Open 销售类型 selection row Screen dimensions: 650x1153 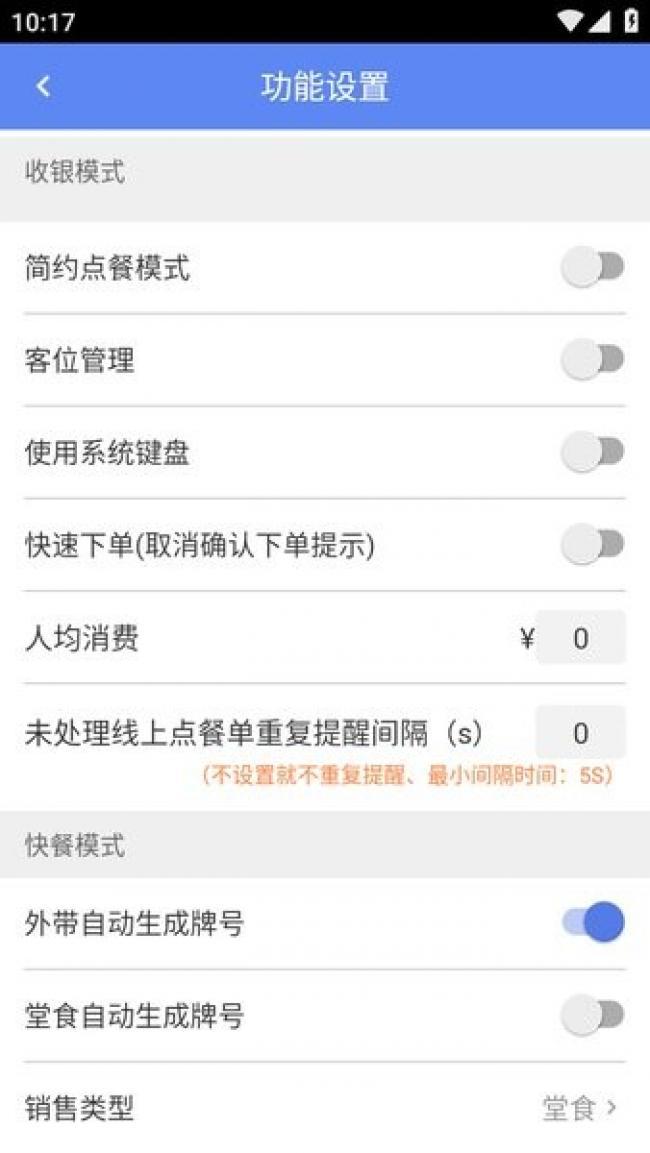point(325,1108)
